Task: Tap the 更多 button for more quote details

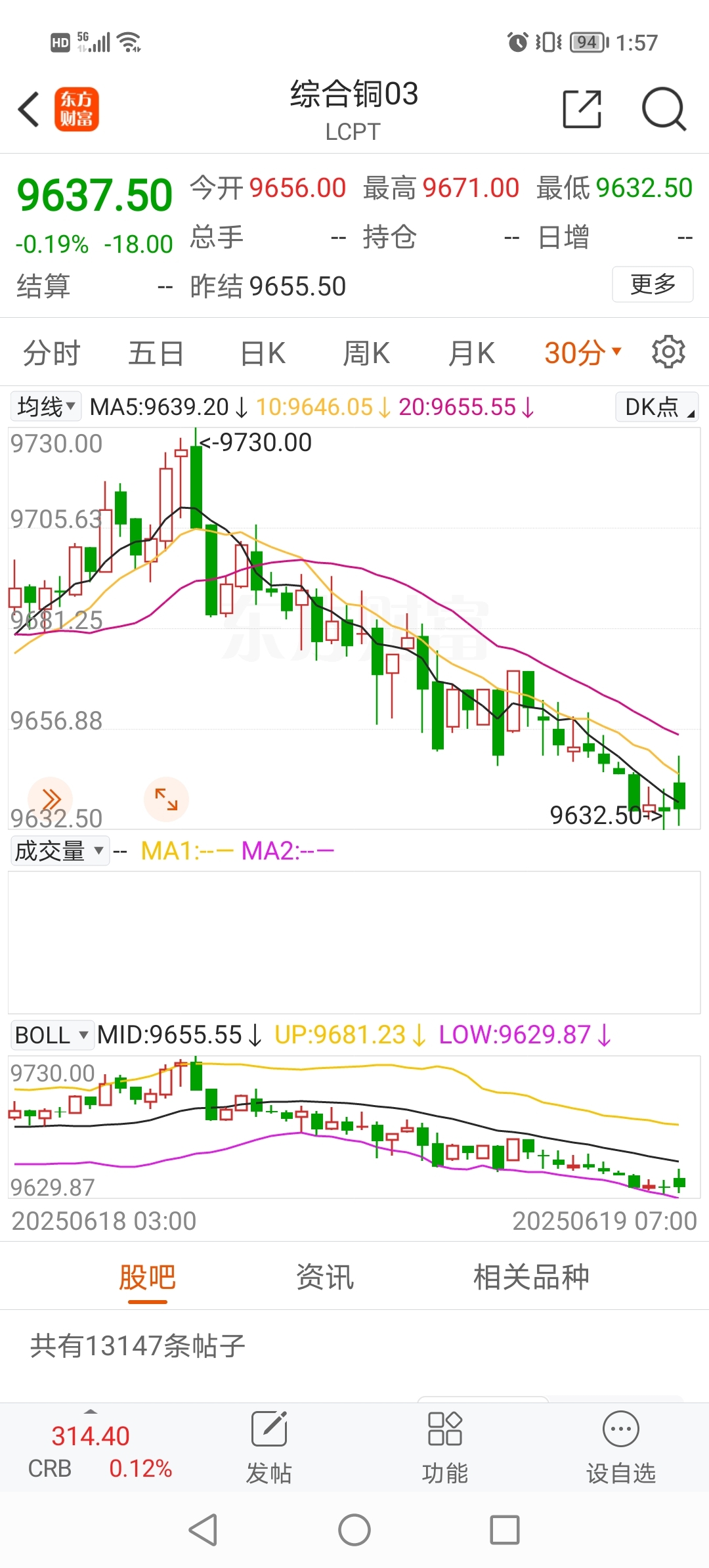Action: pyautogui.click(x=653, y=284)
